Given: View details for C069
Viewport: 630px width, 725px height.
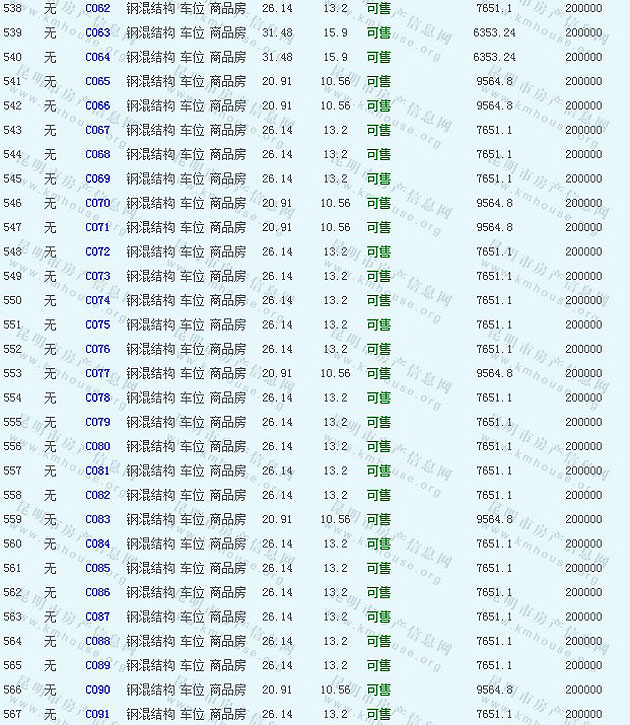Looking at the screenshot, I should tap(98, 179).
